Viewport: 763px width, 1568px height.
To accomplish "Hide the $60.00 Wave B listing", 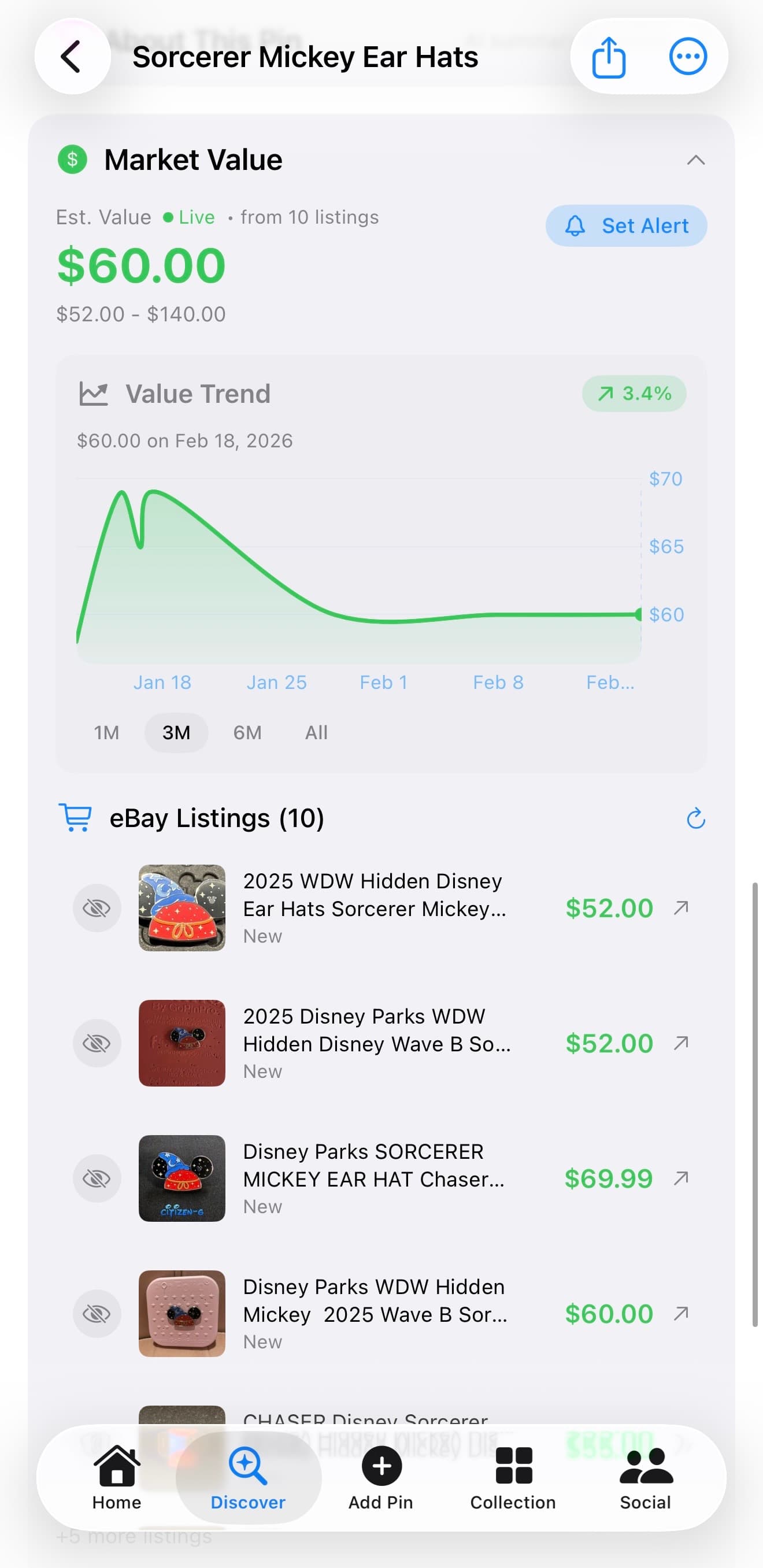I will click(x=96, y=1314).
